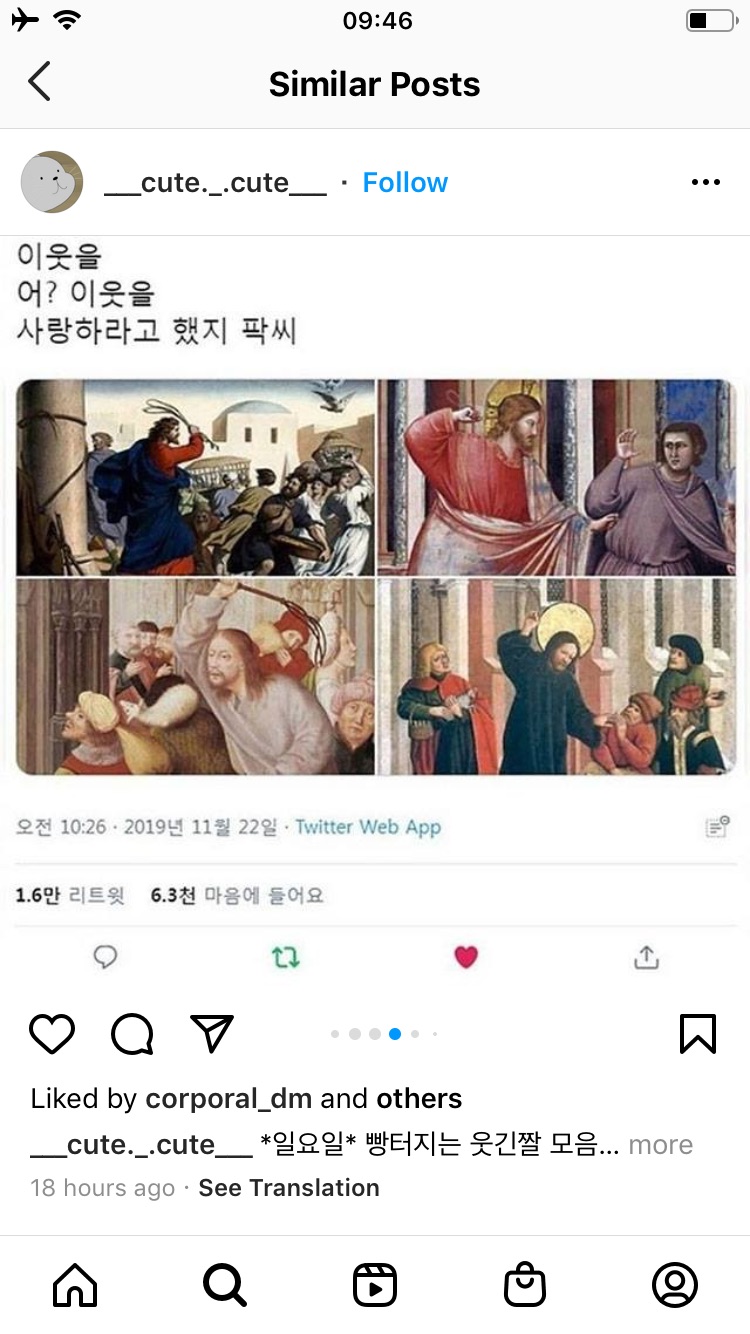This screenshot has height=1334, width=750.
Task: Like this post with the heart icon
Action: [52, 1034]
